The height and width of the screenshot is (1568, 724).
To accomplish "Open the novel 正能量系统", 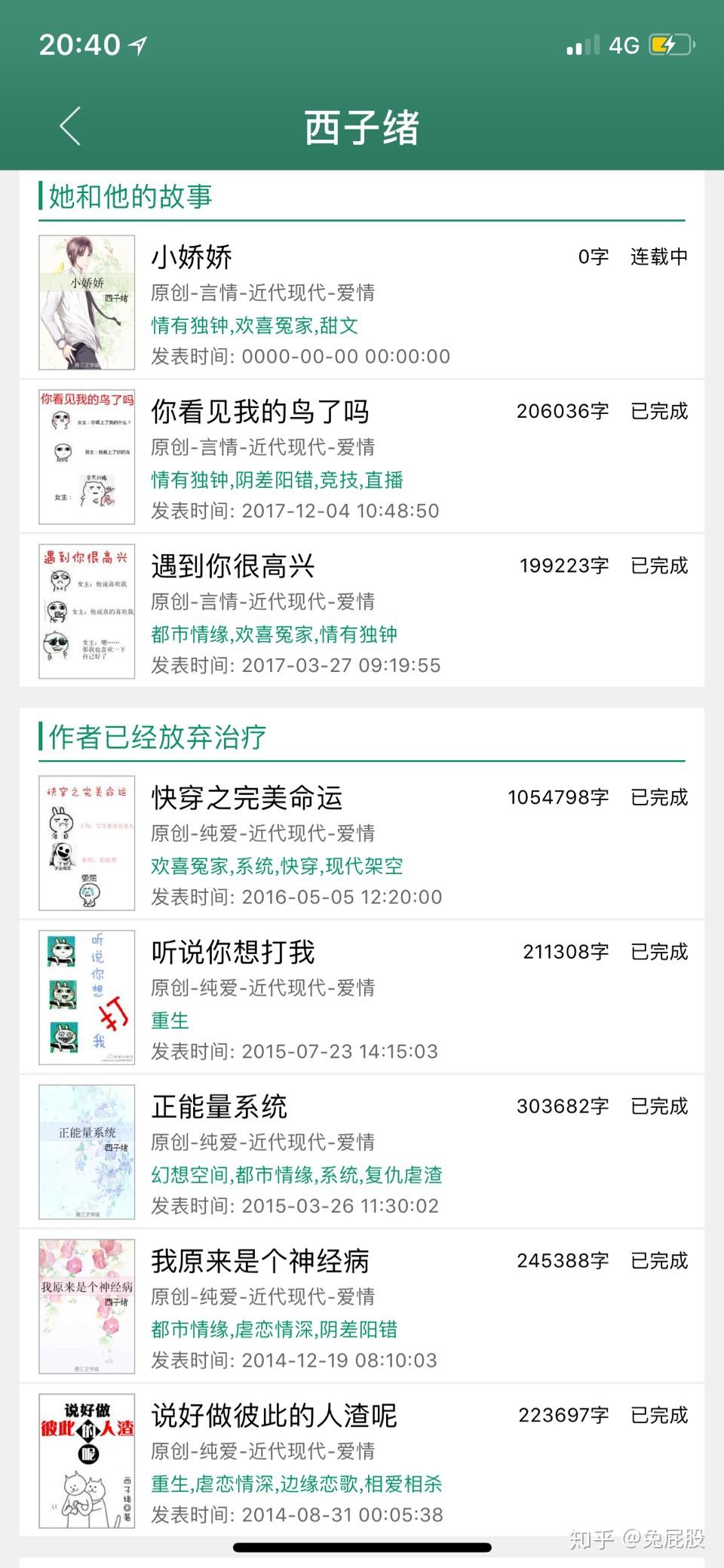I will point(219,1107).
